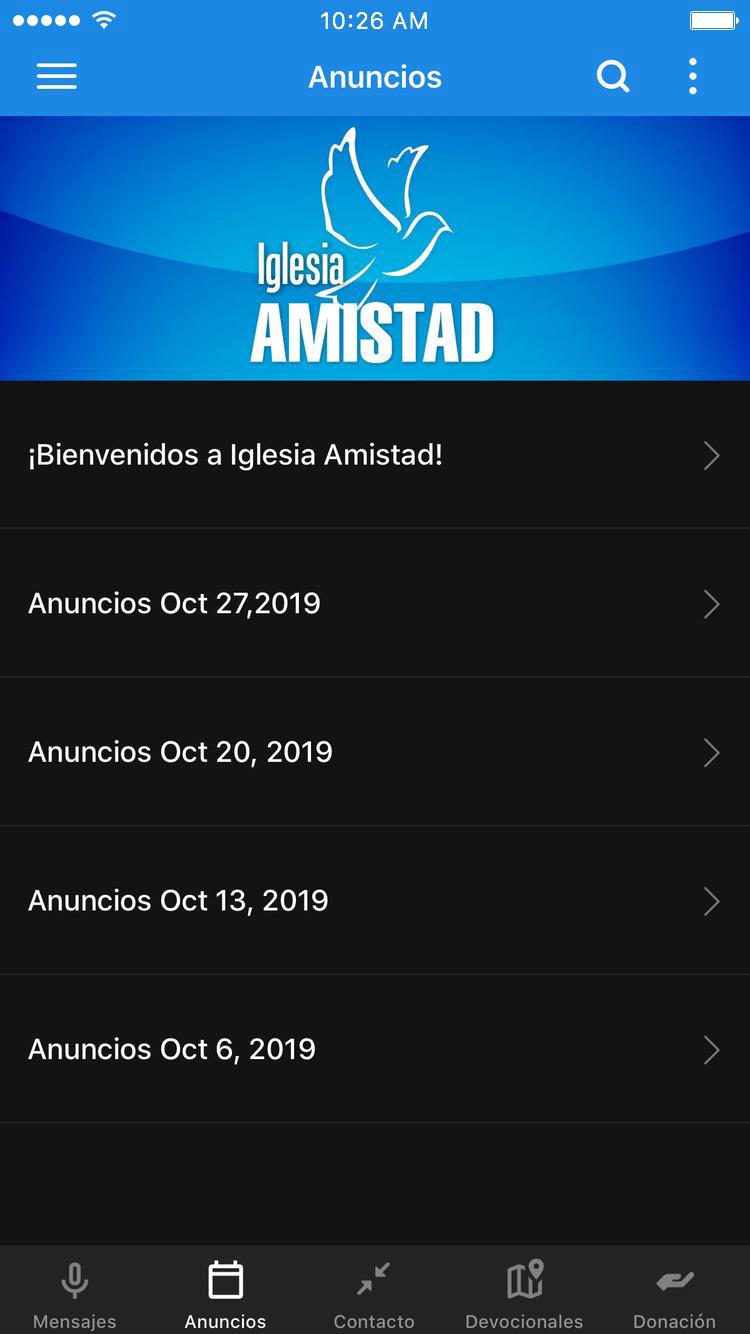The height and width of the screenshot is (1334, 750).
Task: View Anuncios Oct 20, 2019
Action: [x=375, y=752]
